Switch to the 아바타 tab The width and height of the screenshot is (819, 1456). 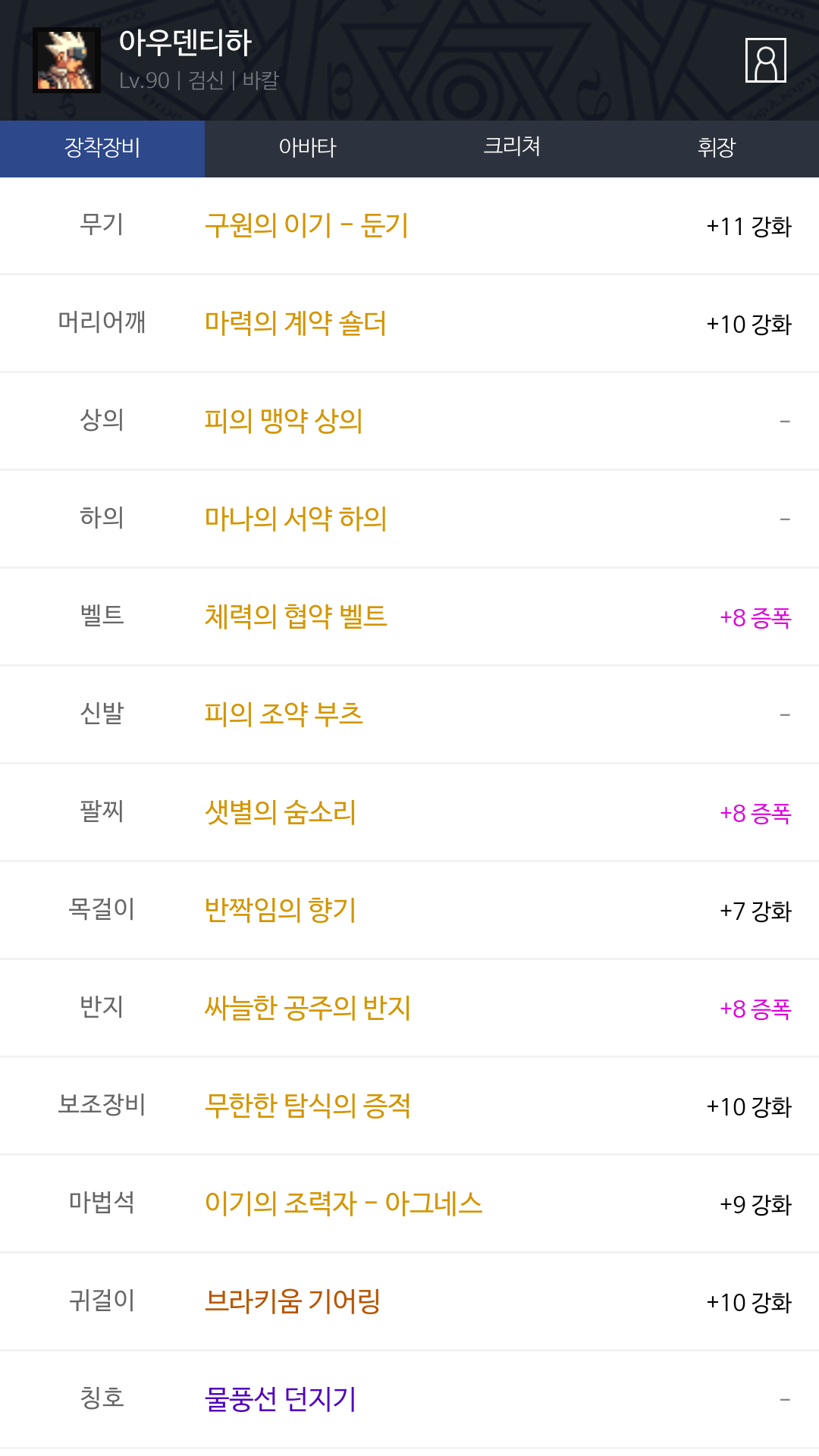click(307, 148)
